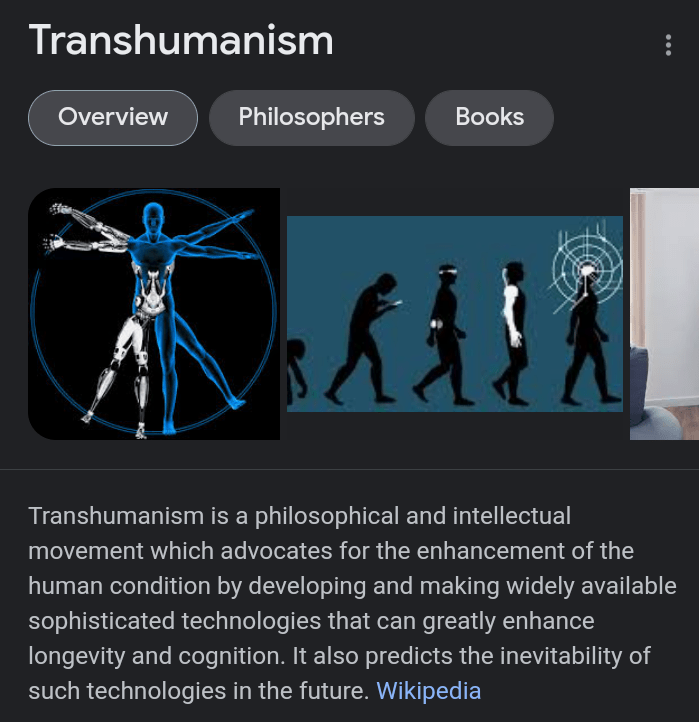Switch to the Philosophers chip
This screenshot has width=699, height=722.
(311, 117)
